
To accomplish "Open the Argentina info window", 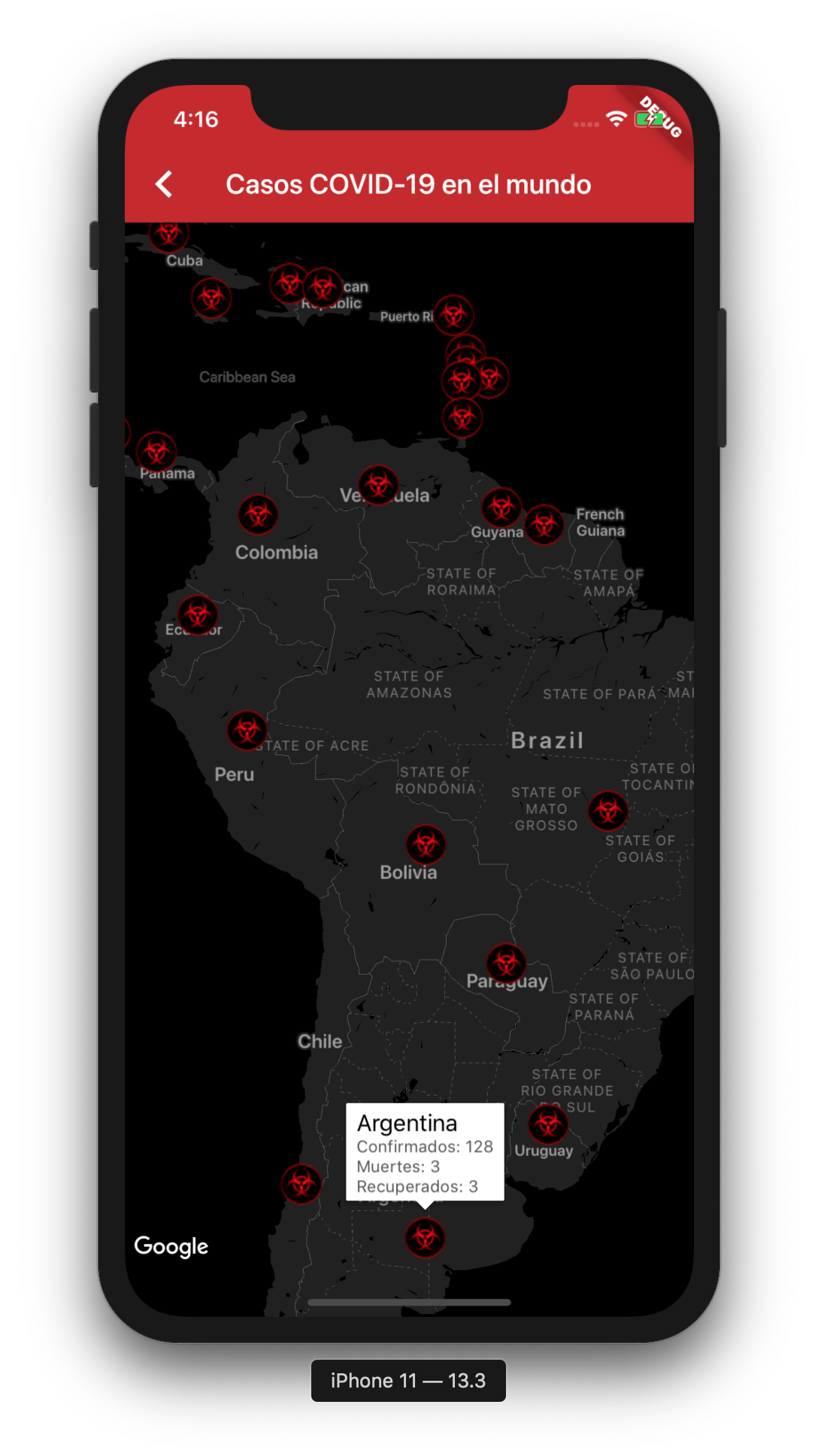I will click(424, 1152).
